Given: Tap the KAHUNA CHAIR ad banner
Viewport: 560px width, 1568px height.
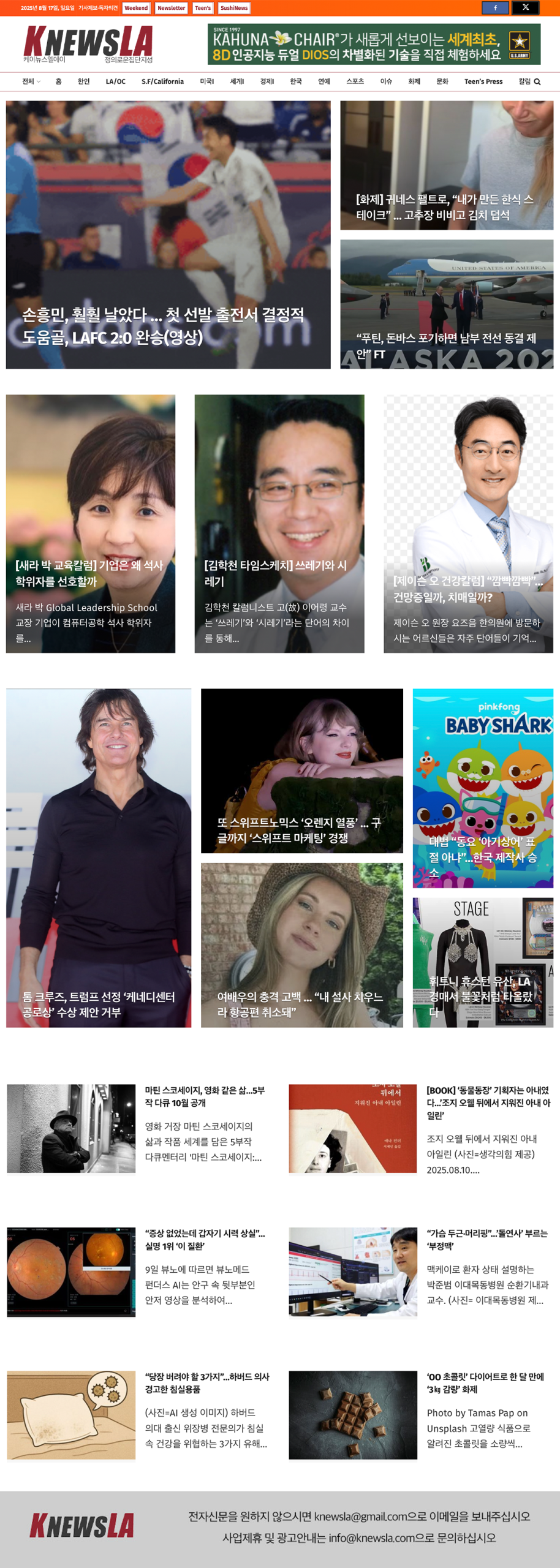Looking at the screenshot, I should [x=374, y=44].
